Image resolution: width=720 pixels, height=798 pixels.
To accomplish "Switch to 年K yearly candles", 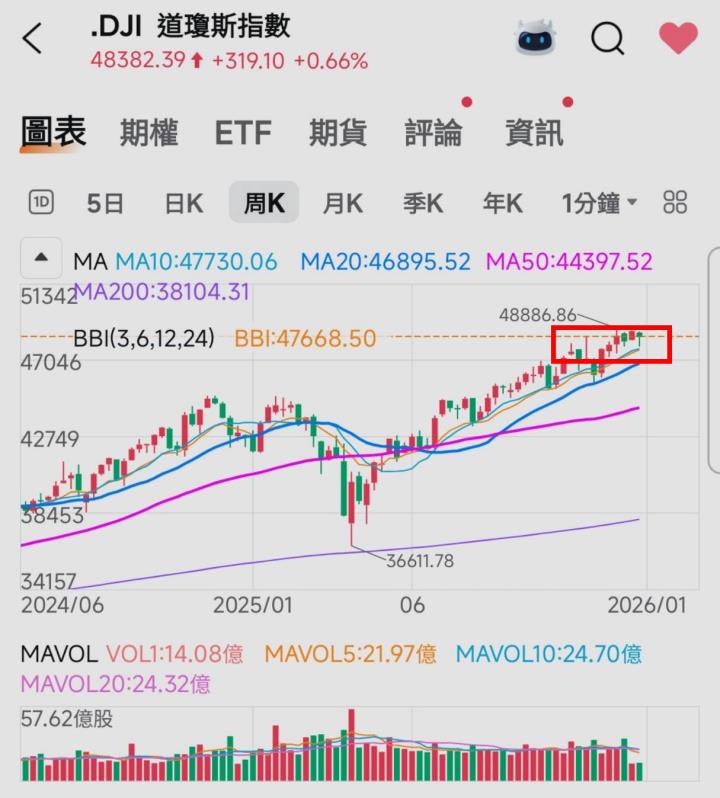I will point(502,202).
